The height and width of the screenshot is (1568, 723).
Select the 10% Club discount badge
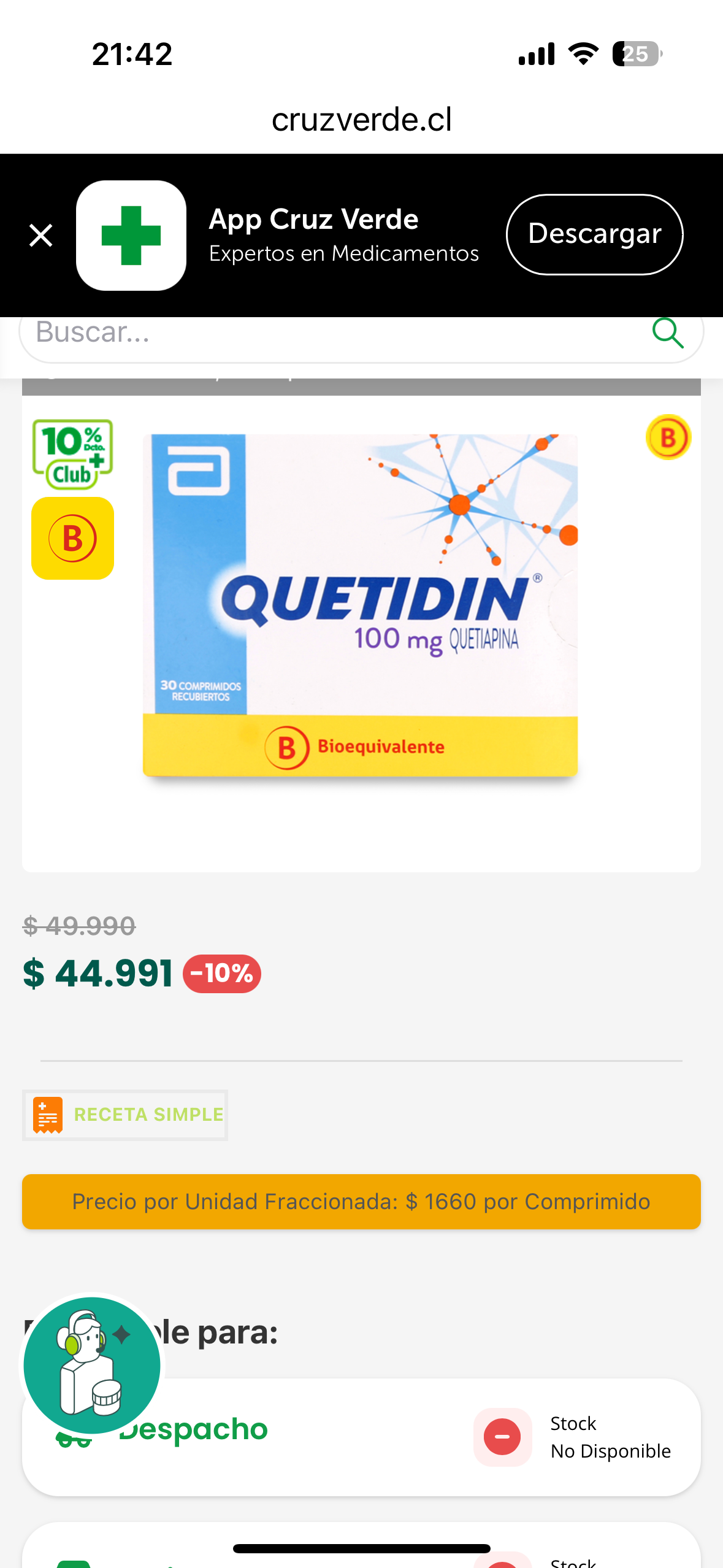(73, 454)
